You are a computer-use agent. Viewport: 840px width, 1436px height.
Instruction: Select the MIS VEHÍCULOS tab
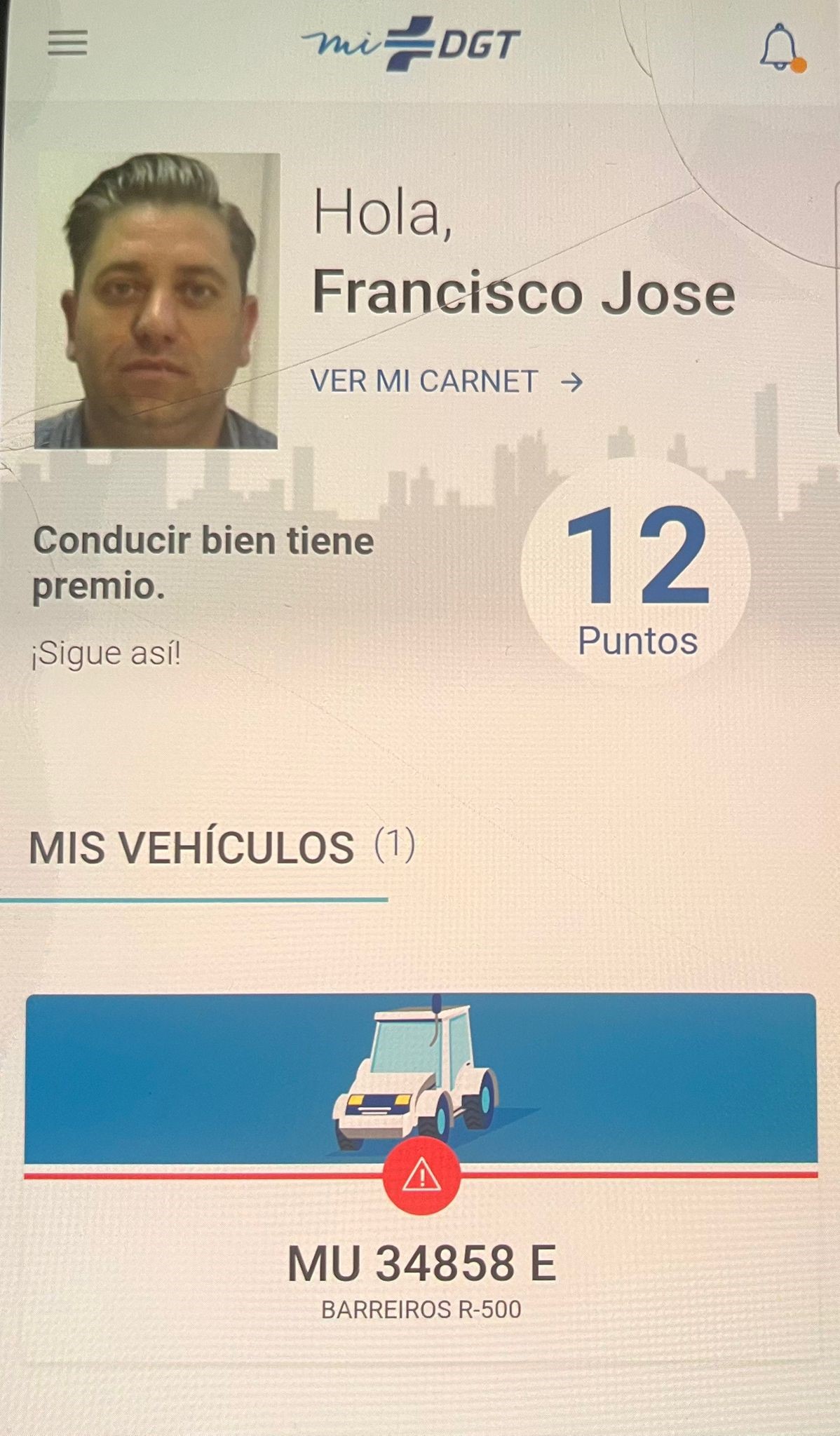(x=222, y=848)
